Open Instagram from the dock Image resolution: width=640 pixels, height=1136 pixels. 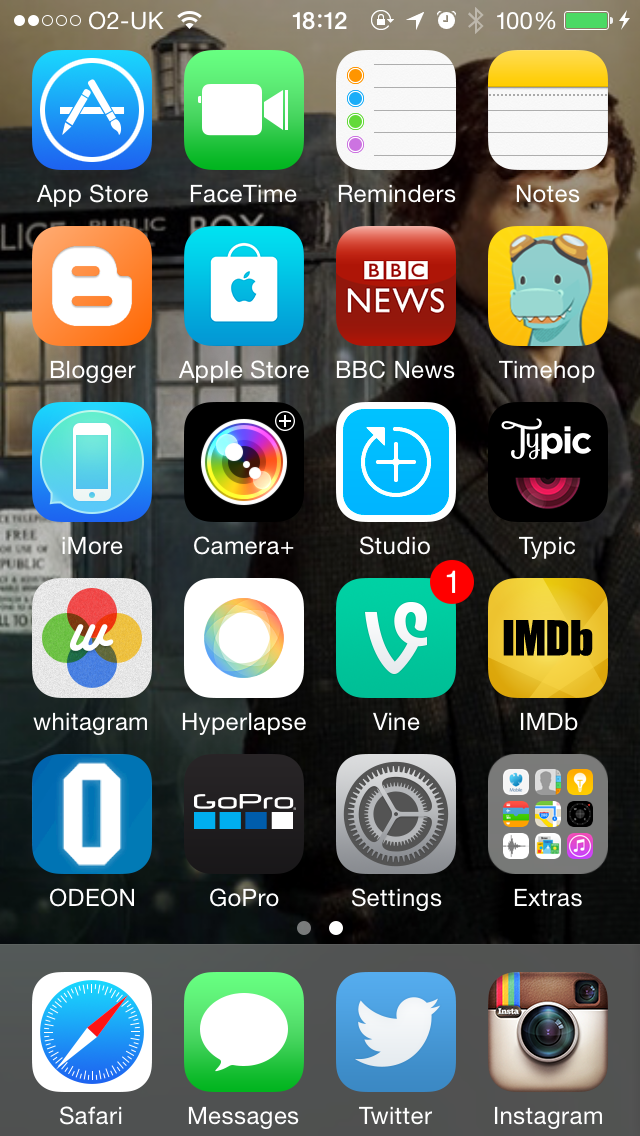click(x=548, y=1032)
